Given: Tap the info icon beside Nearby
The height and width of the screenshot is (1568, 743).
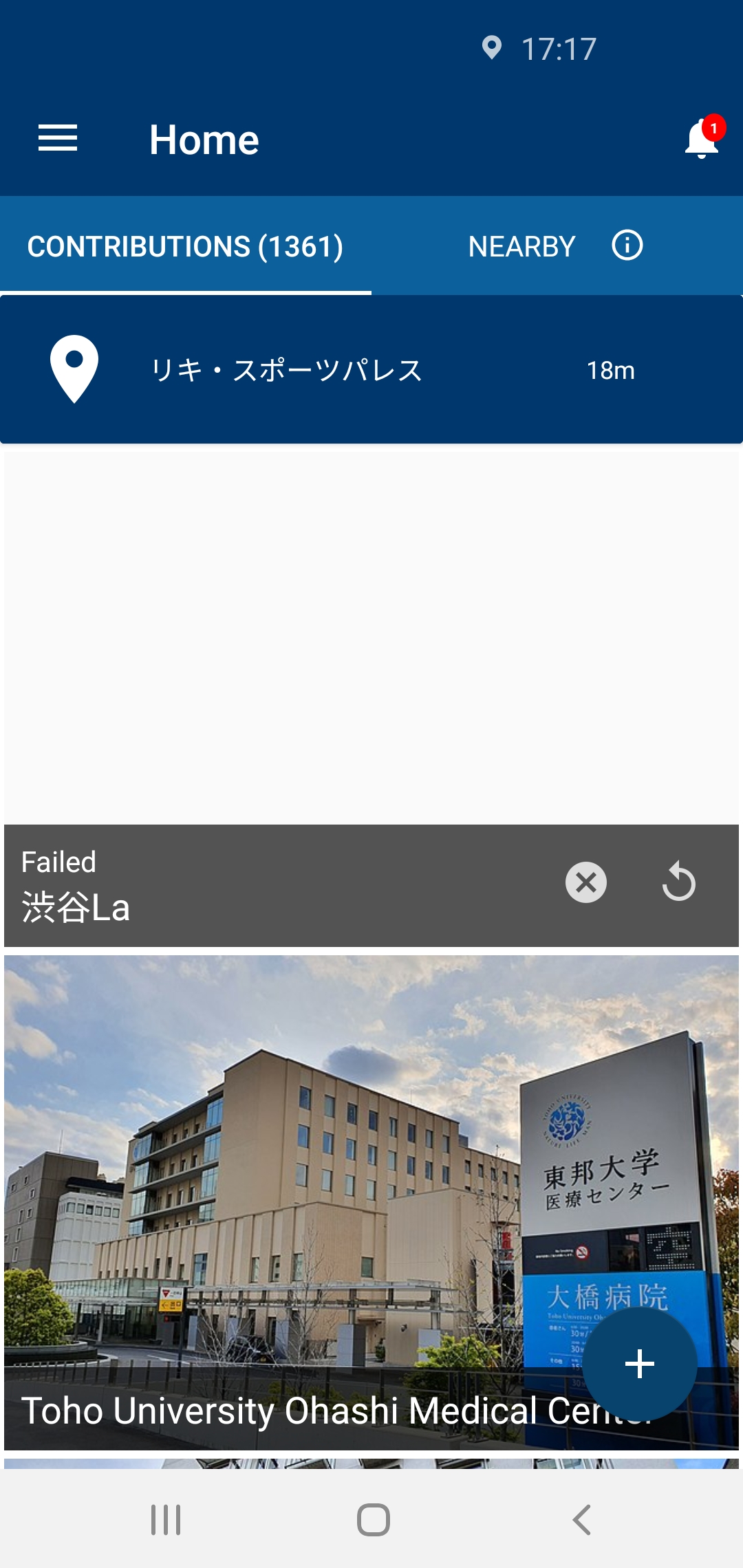Looking at the screenshot, I should (x=627, y=246).
